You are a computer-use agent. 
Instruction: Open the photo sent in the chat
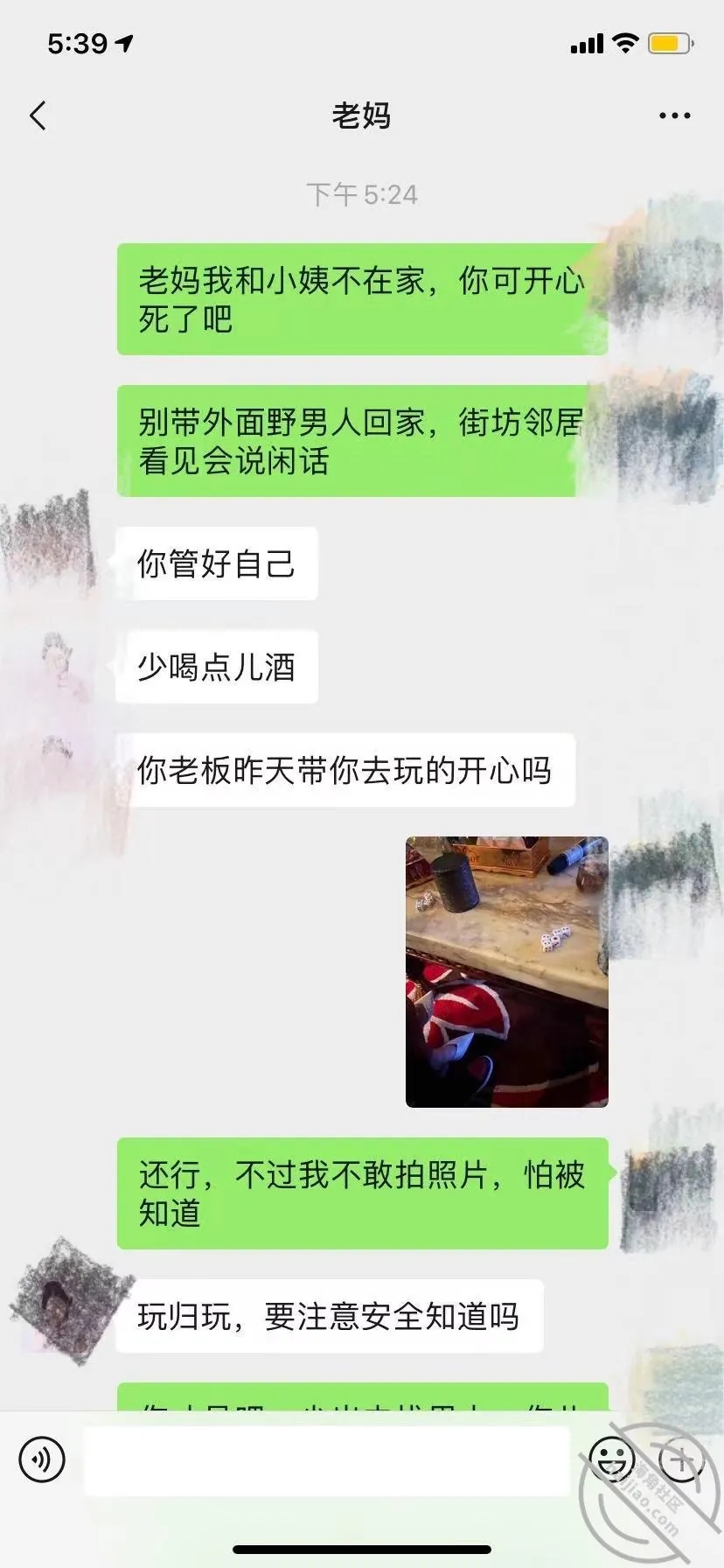(x=507, y=972)
